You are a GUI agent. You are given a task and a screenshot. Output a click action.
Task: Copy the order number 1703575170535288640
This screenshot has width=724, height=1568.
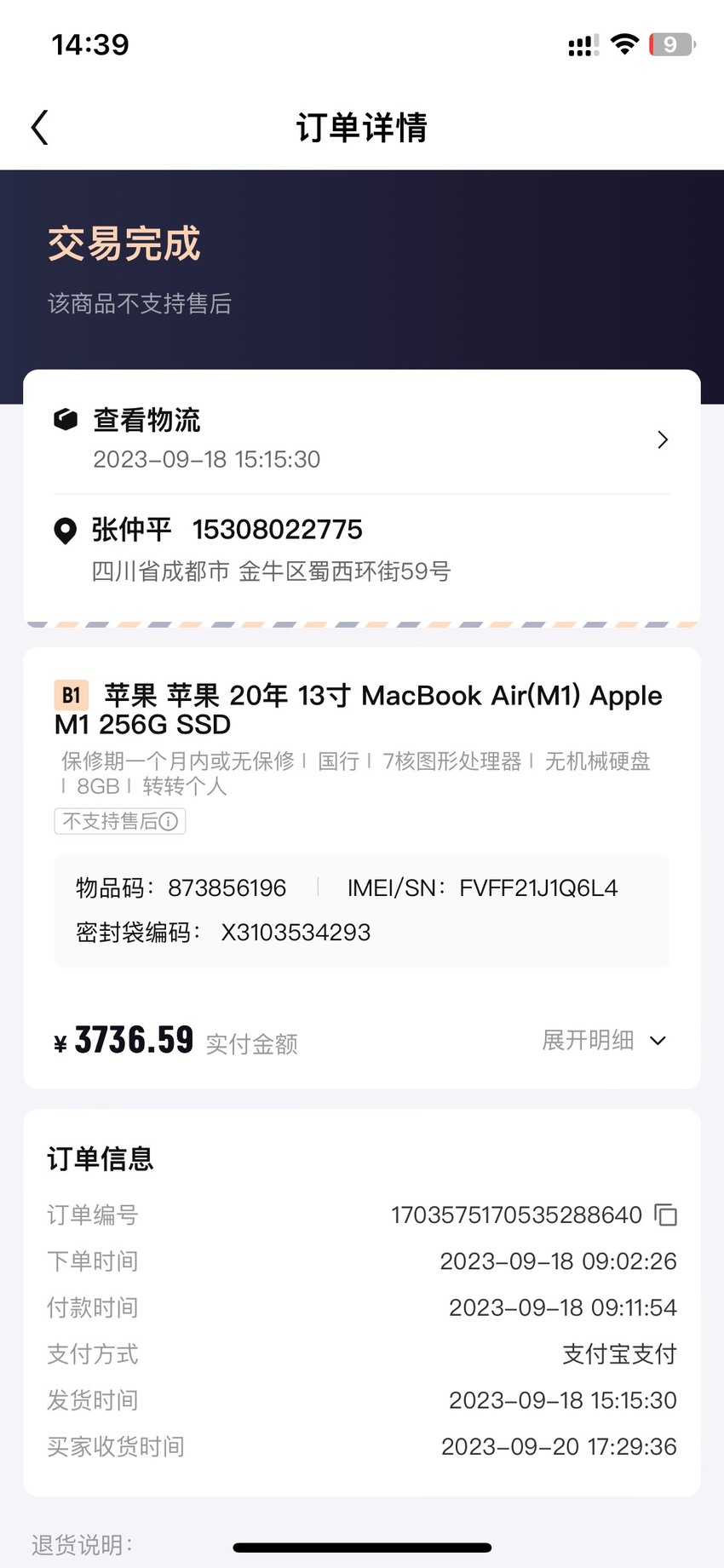coord(665,1215)
